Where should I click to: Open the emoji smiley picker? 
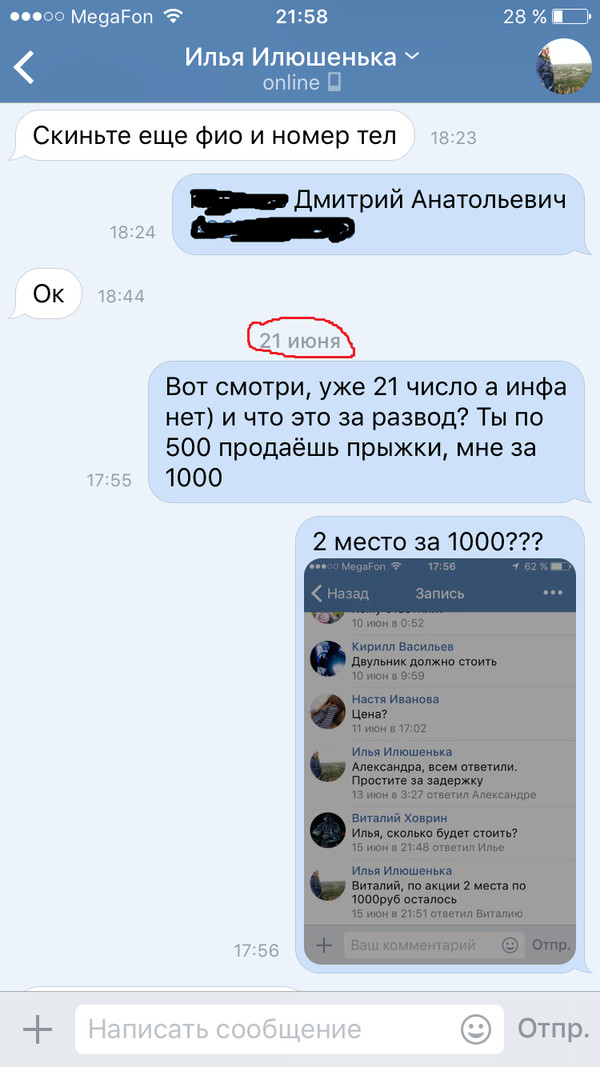pyautogui.click(x=476, y=1029)
